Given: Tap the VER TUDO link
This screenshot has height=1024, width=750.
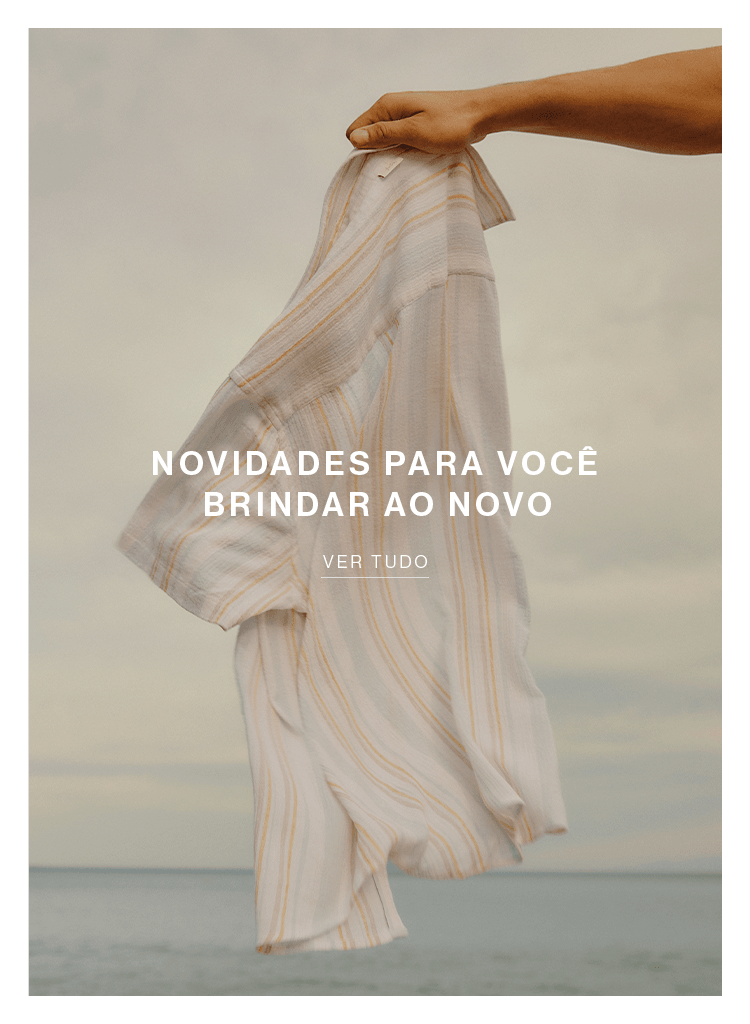Looking at the screenshot, I should click(x=375, y=562).
